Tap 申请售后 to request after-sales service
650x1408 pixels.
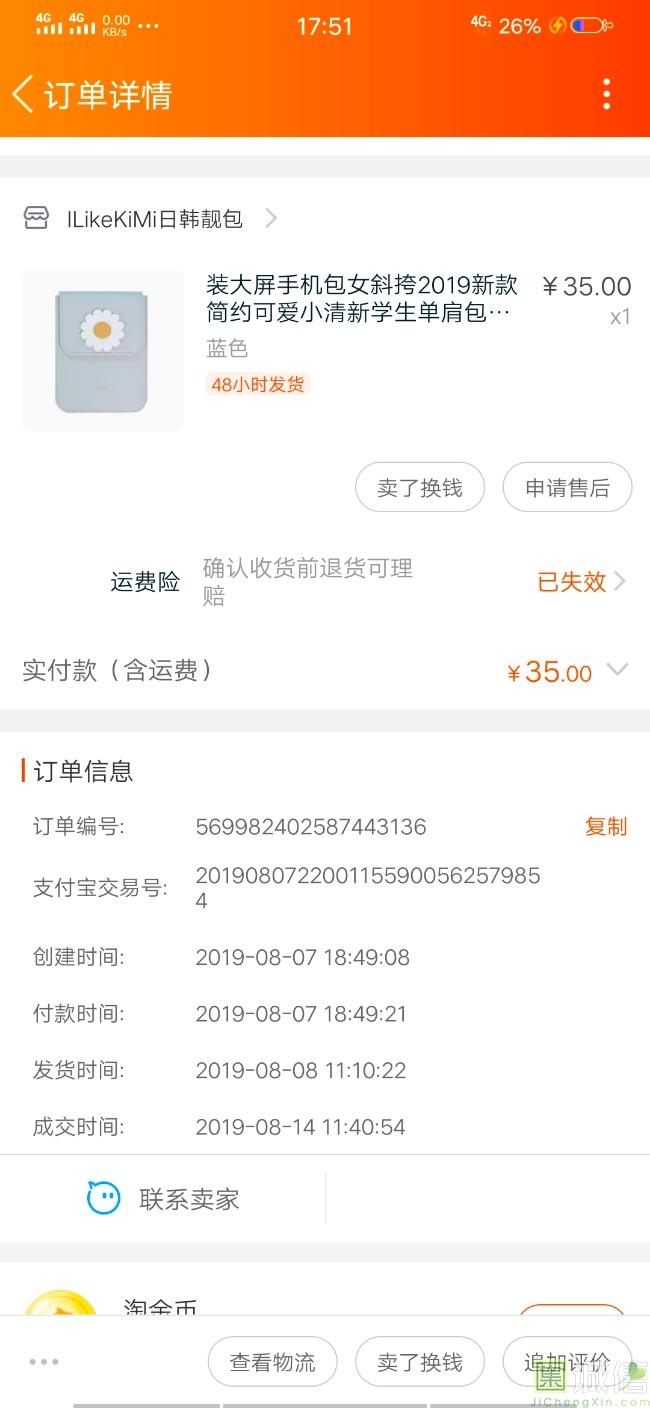pos(567,488)
